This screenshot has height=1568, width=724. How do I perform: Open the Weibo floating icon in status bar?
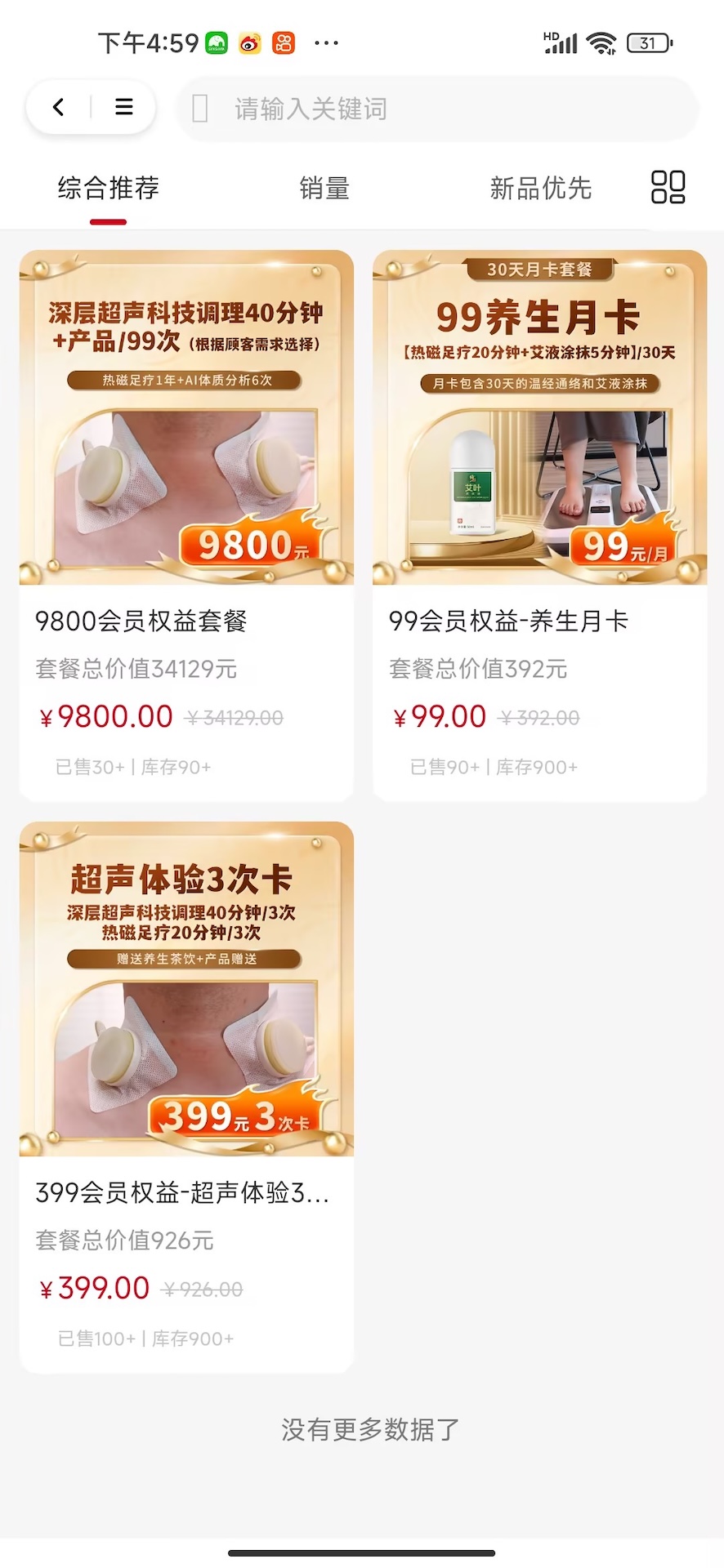pos(249,42)
